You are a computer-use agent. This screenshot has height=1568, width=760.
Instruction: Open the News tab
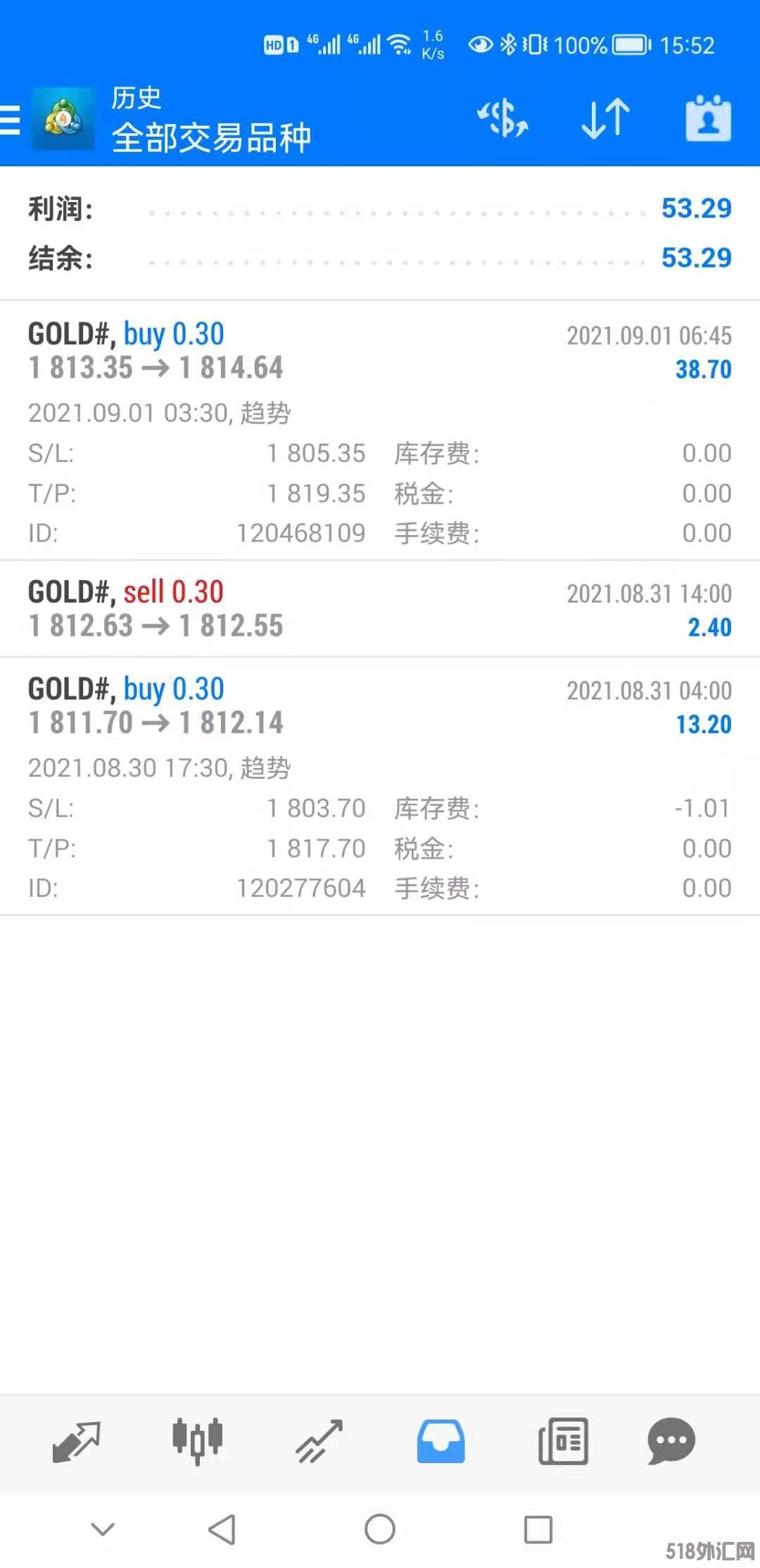[562, 1441]
